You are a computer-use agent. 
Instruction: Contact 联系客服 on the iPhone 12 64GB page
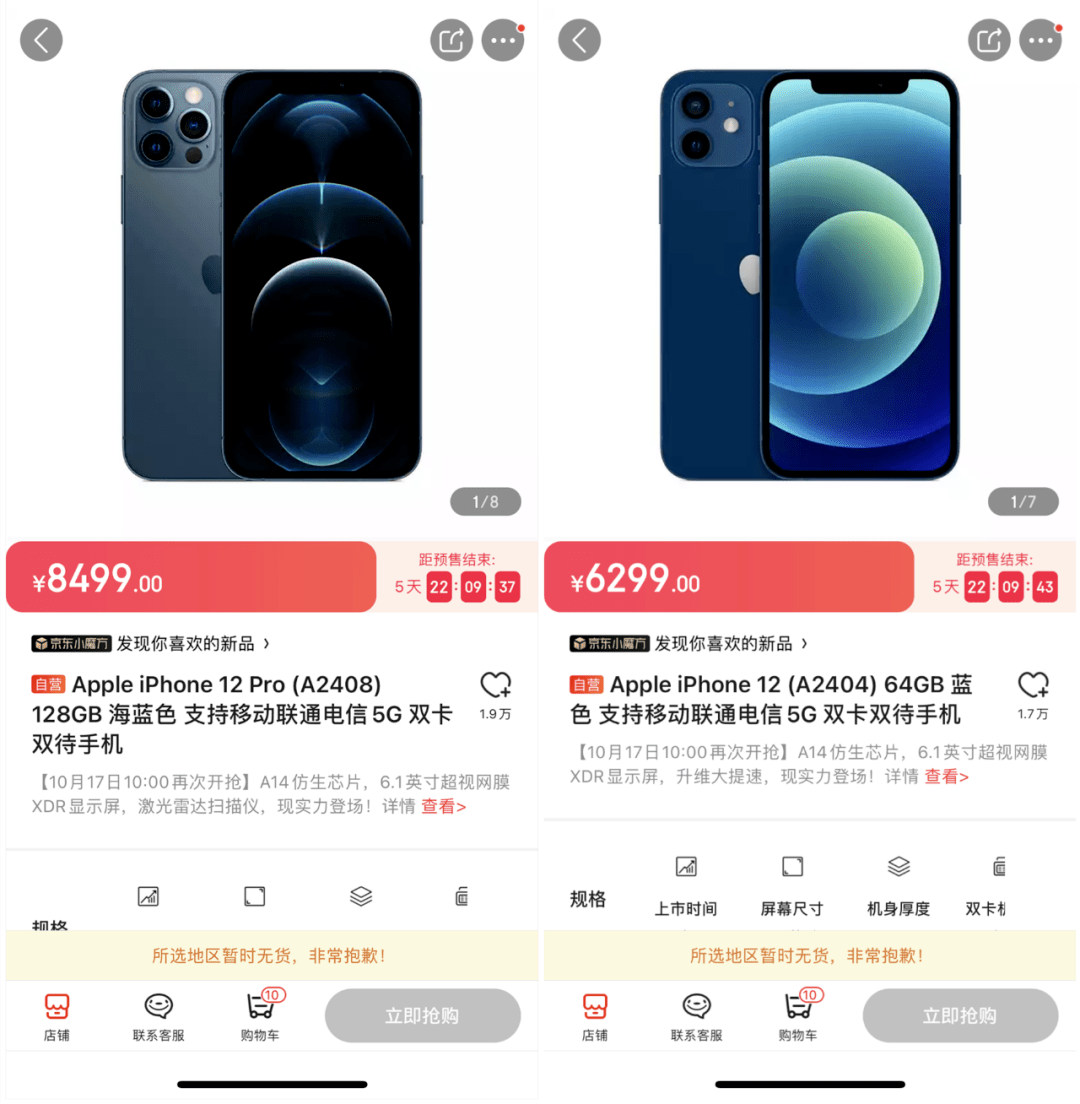point(697,1016)
